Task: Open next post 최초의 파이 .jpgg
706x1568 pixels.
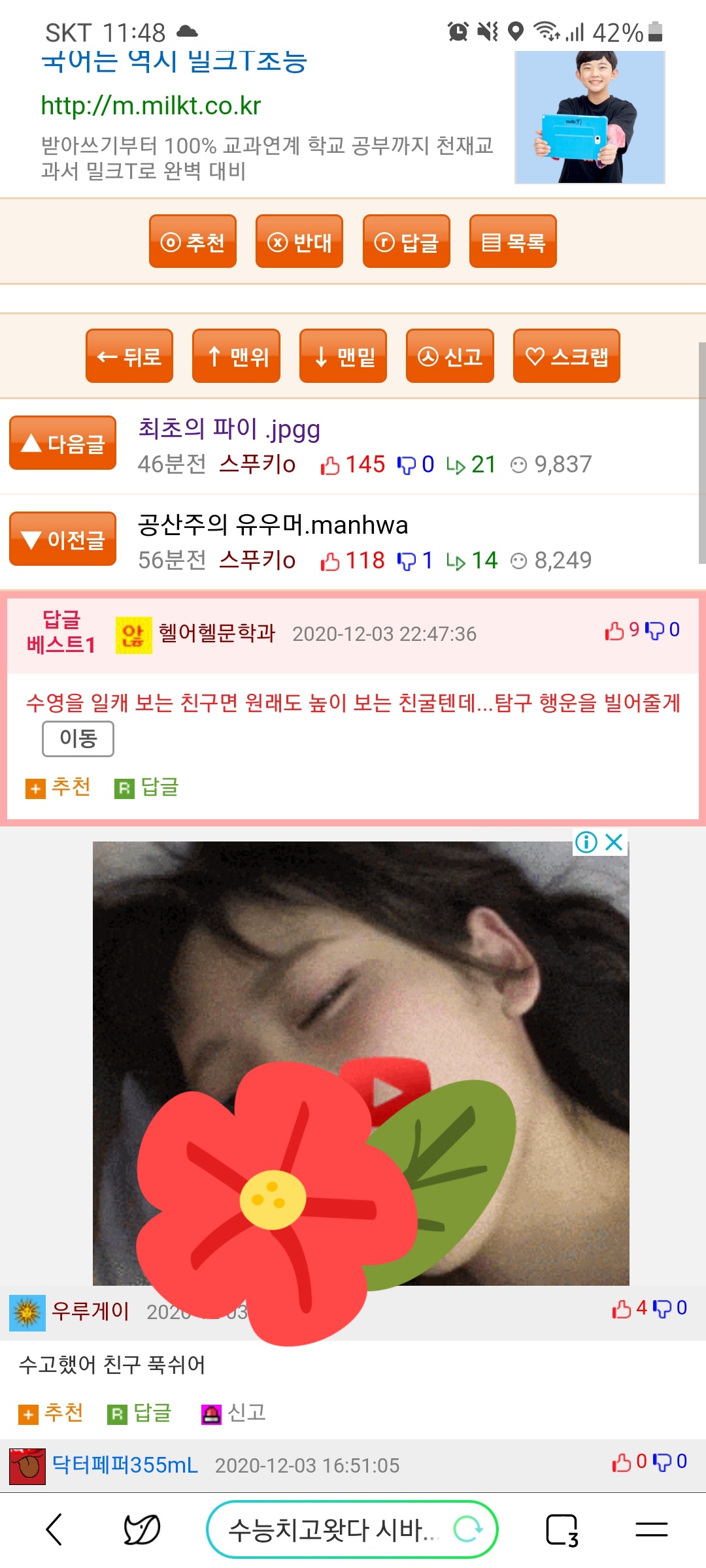Action: pyautogui.click(x=229, y=429)
